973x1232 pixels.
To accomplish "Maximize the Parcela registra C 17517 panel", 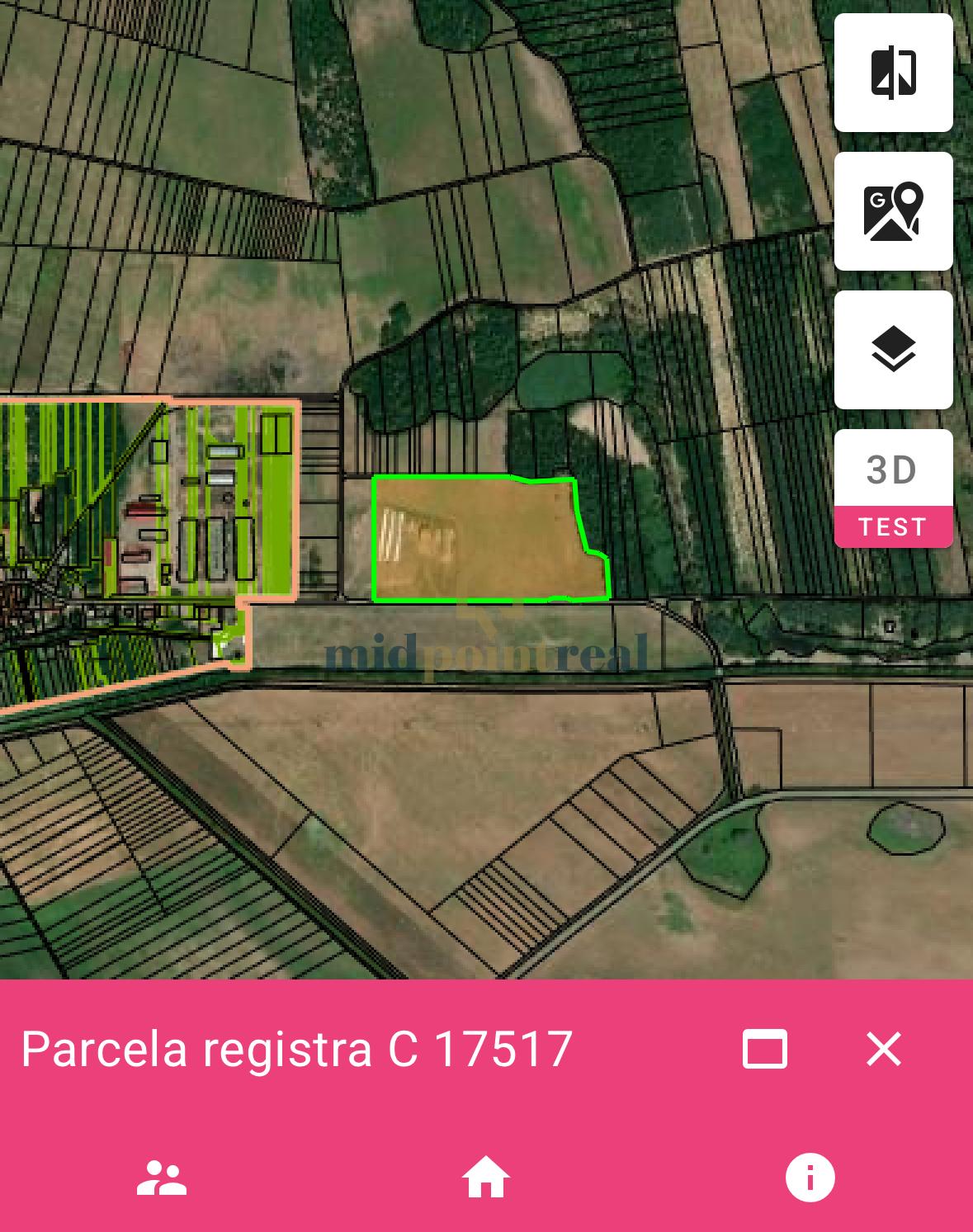I will pos(764,1049).
